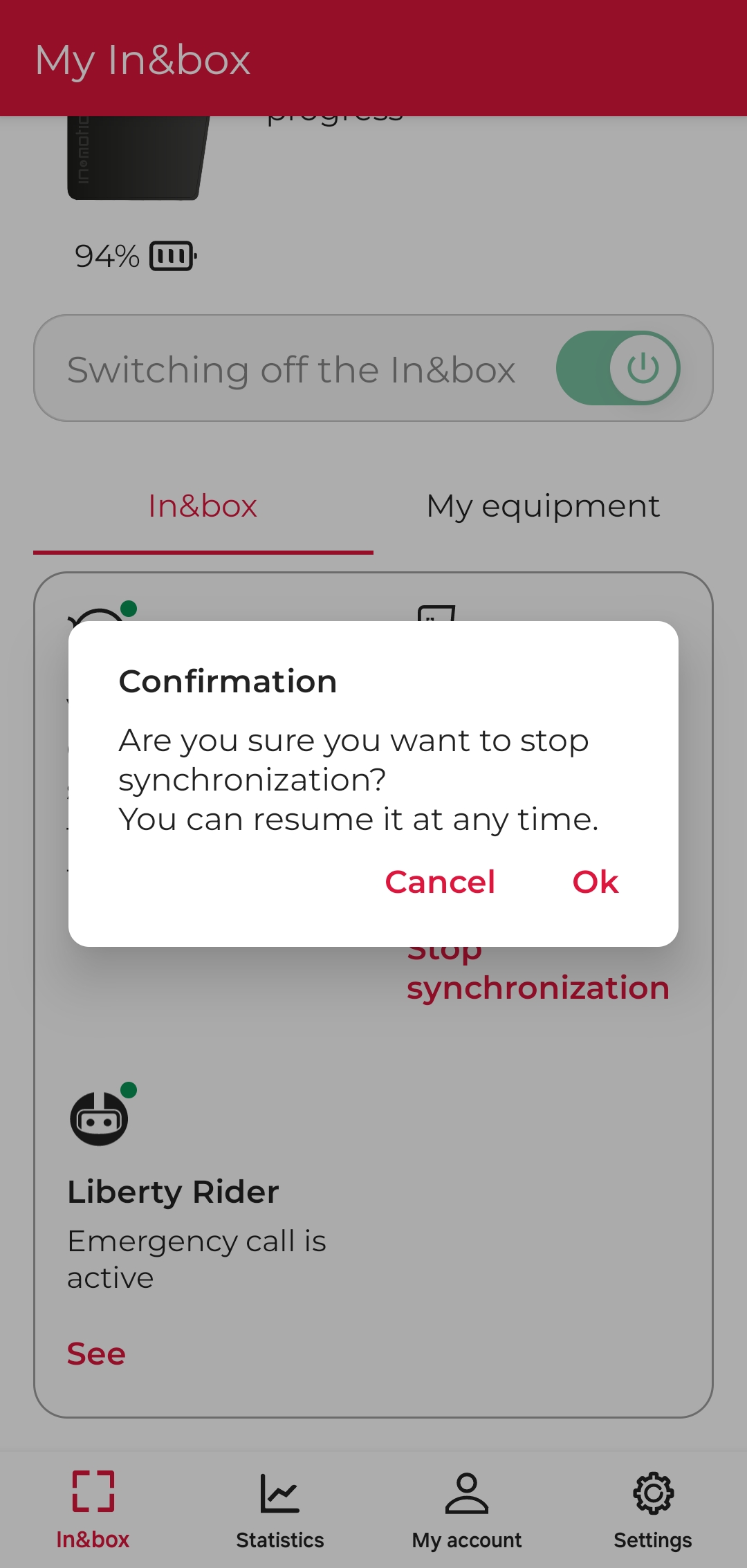Image resolution: width=747 pixels, height=1568 pixels.
Task: Confirm stopping synchronization with Ok
Action: point(595,882)
